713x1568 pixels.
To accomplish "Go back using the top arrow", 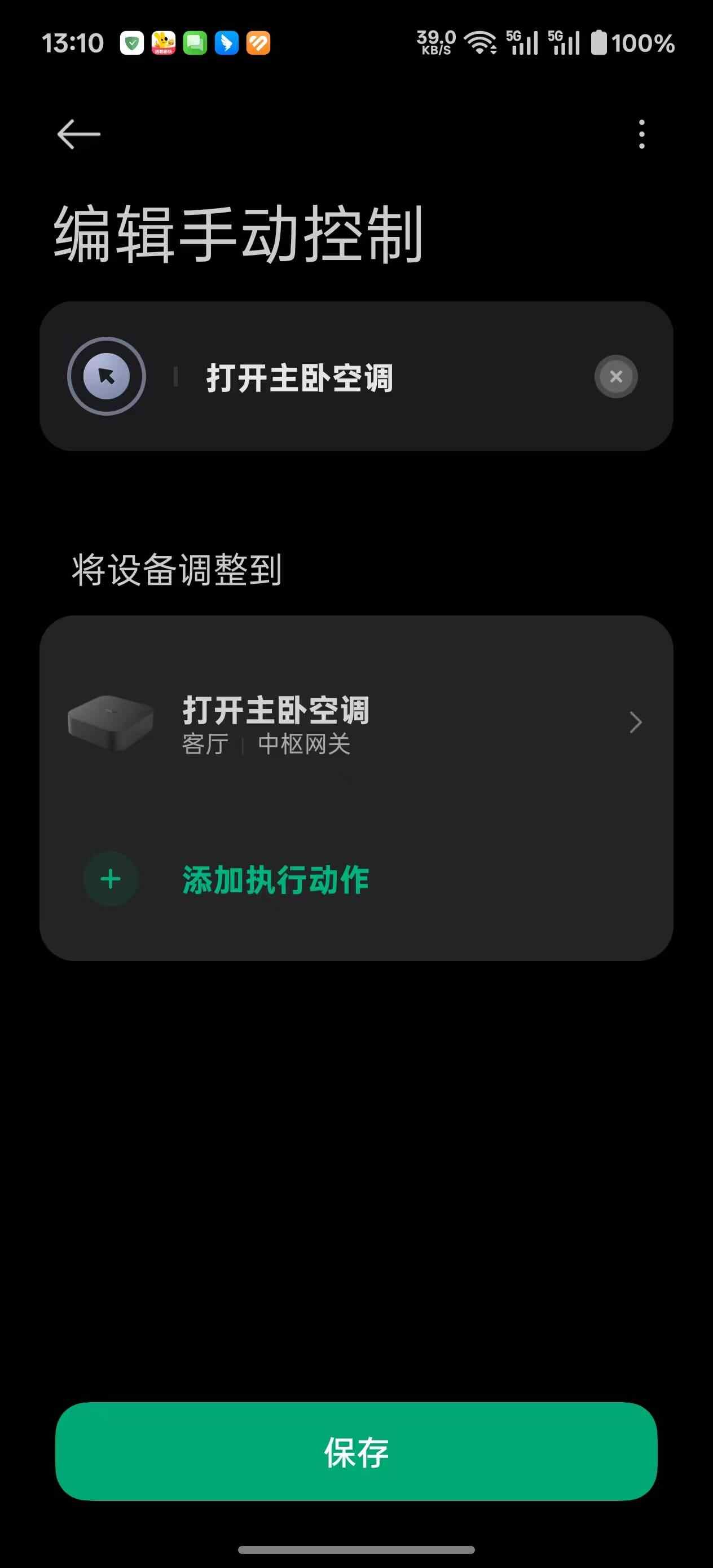I will click(78, 134).
